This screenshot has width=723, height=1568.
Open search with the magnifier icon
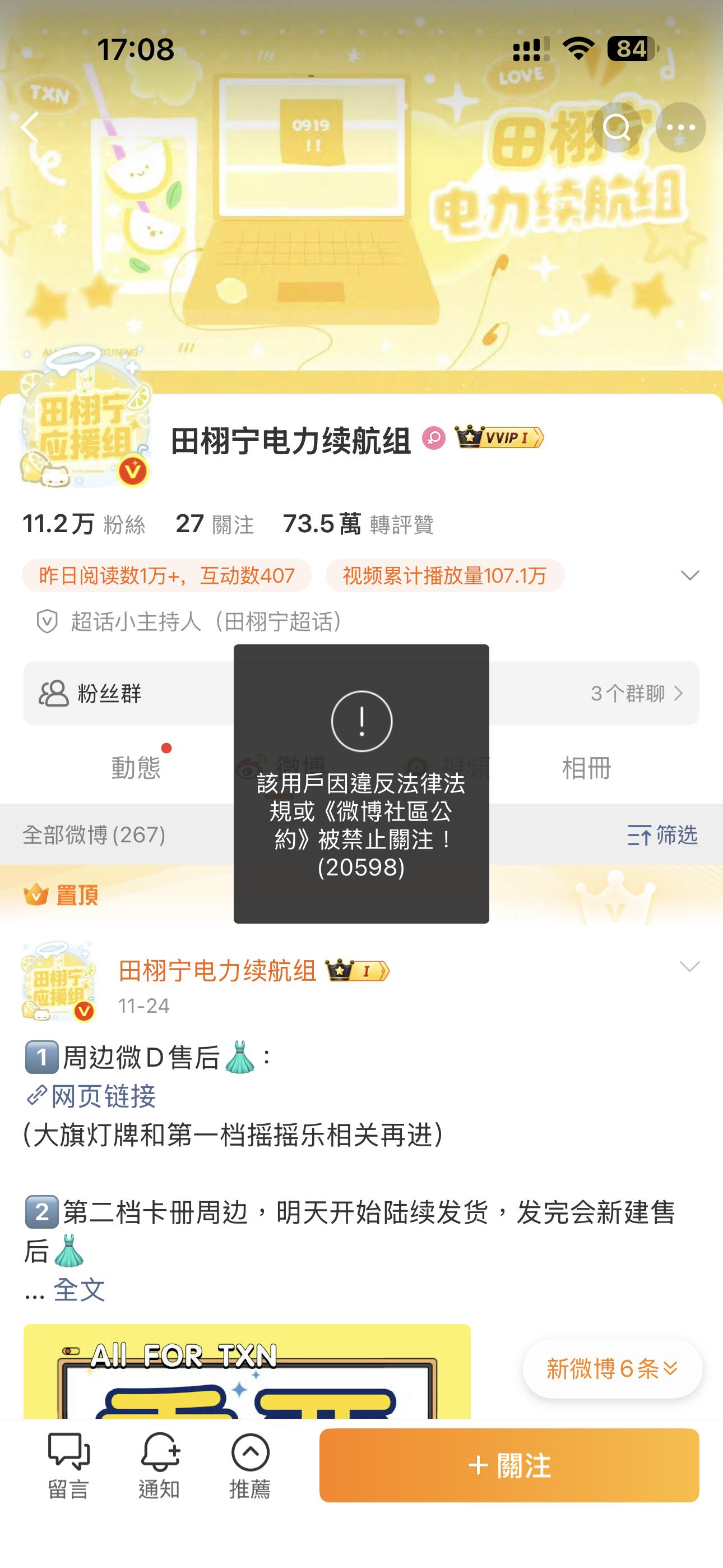(619, 127)
